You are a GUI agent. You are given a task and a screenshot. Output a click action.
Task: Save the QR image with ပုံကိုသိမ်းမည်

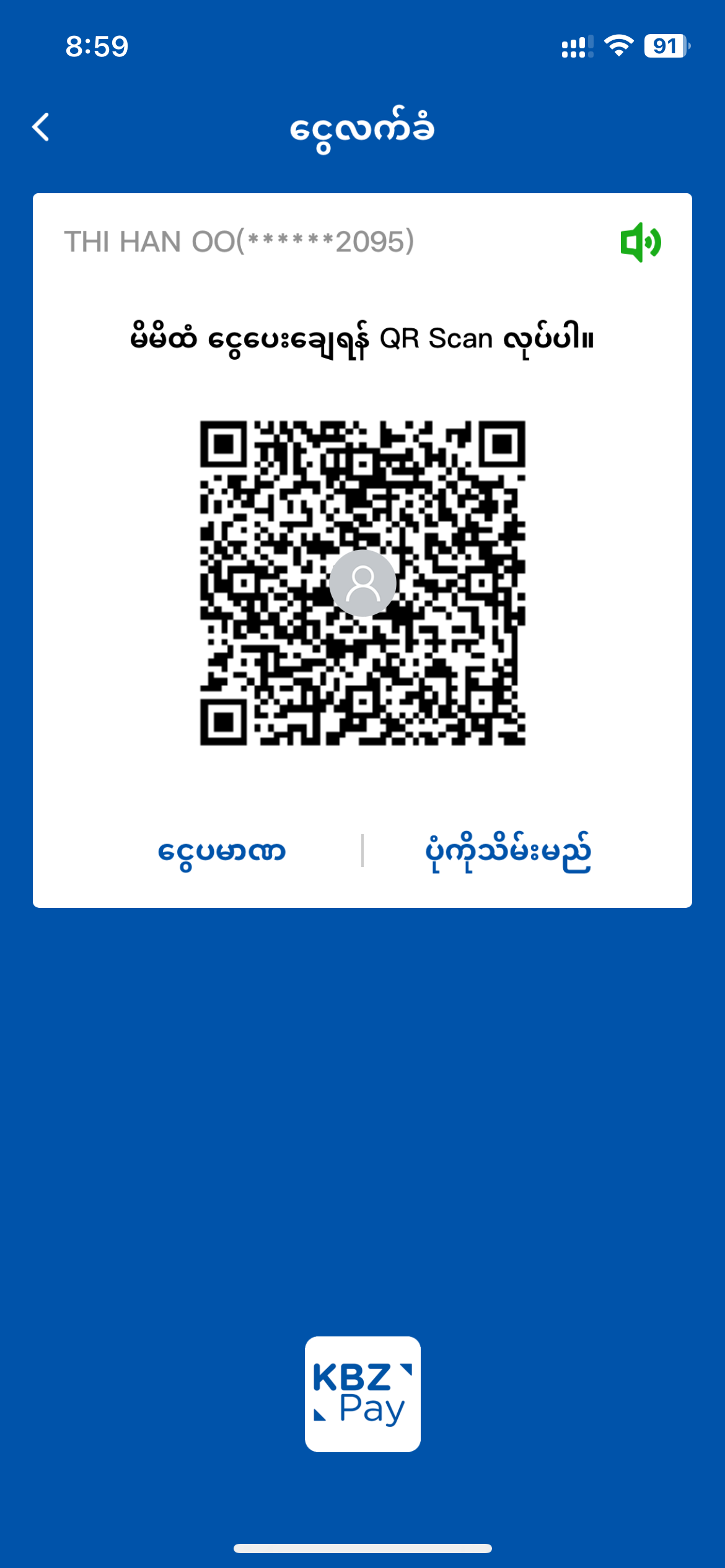coord(508,852)
